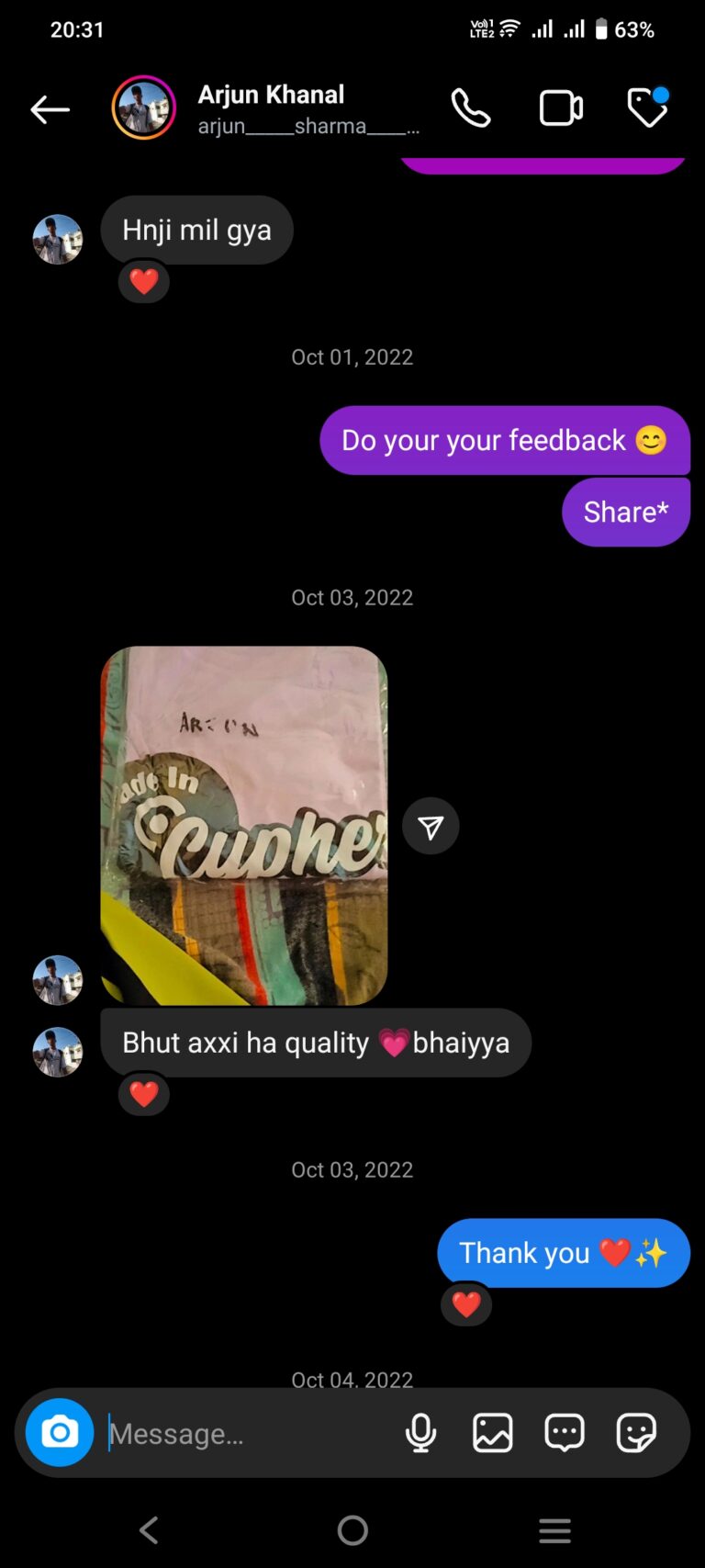Open the label tag icon in header
705x1568 pixels.
647,107
